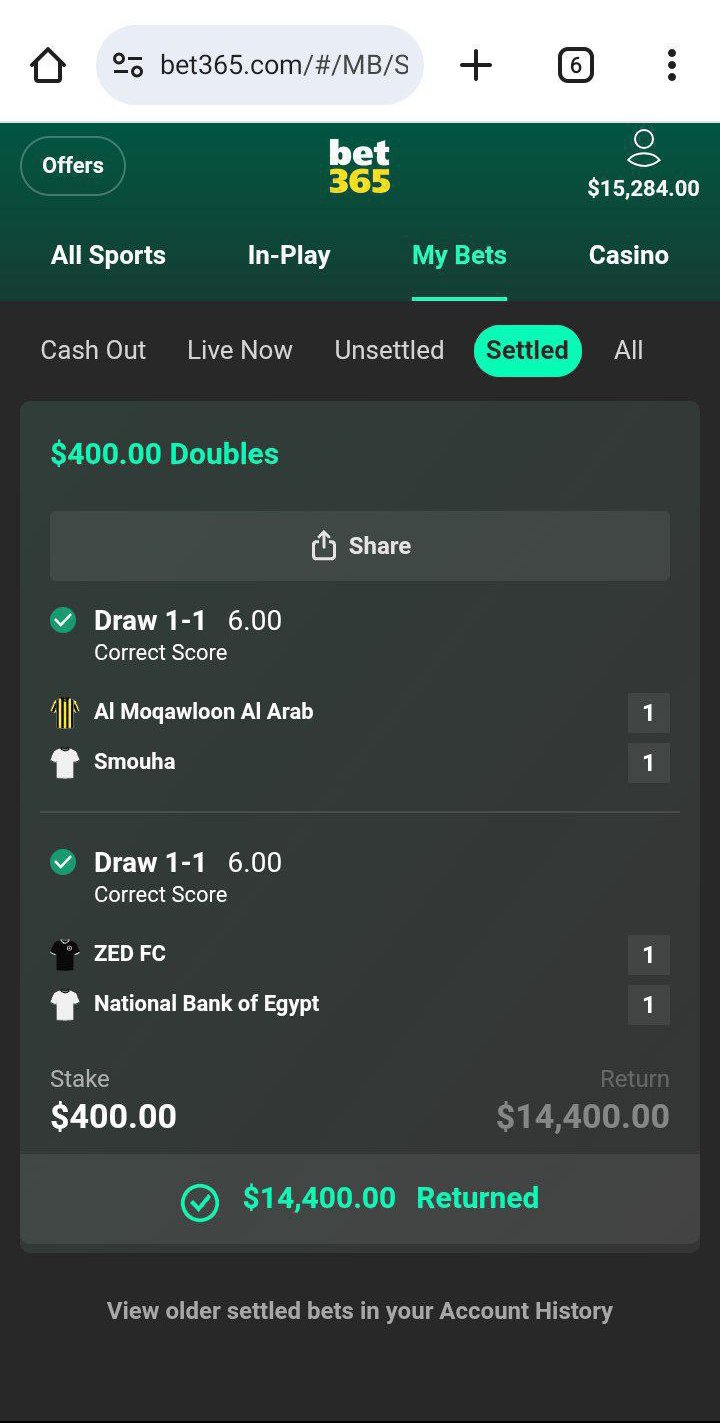Image resolution: width=720 pixels, height=1423 pixels.
Task: Select the My Bets tab
Action: coord(459,255)
